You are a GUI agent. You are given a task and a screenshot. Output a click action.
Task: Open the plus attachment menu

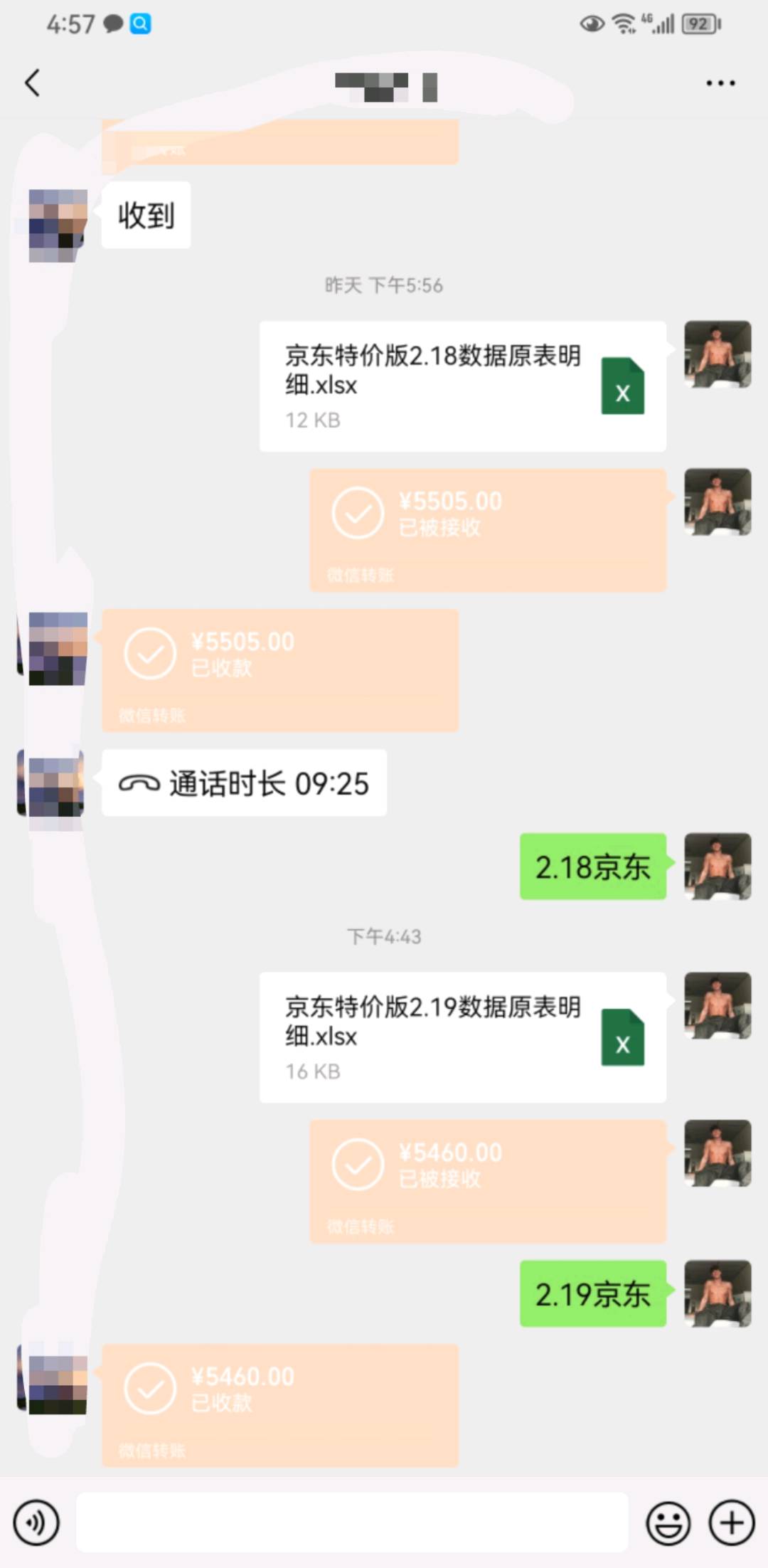732,1522
